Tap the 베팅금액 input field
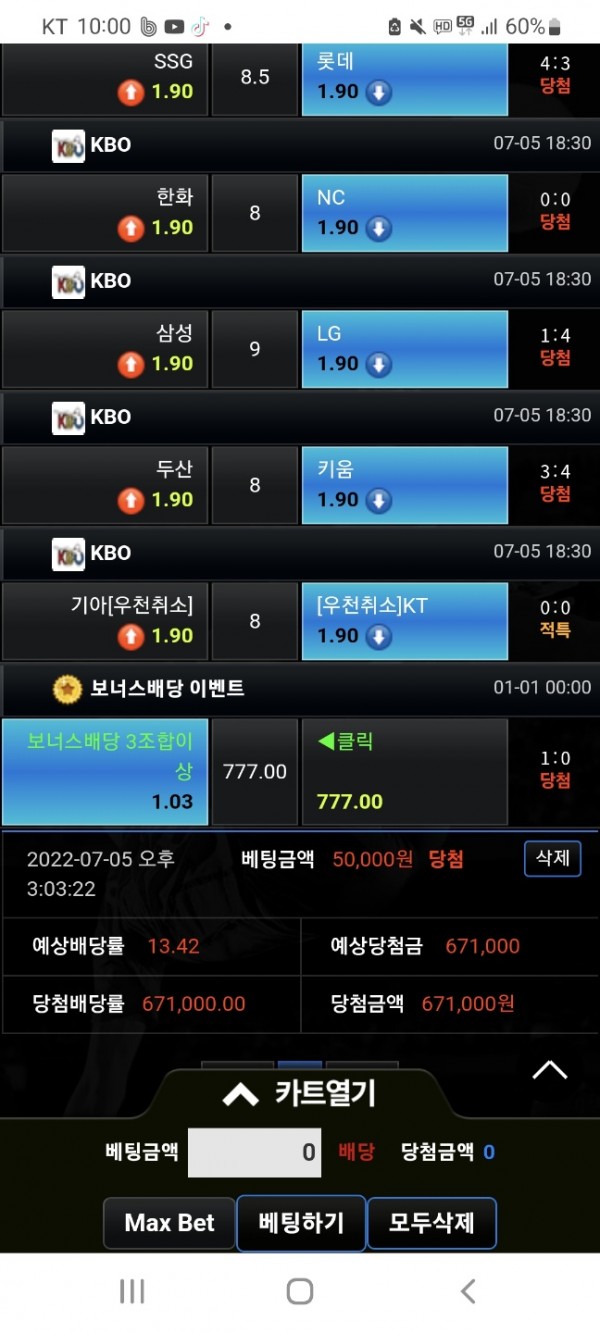This screenshot has width=600, height=1333. click(x=254, y=1151)
